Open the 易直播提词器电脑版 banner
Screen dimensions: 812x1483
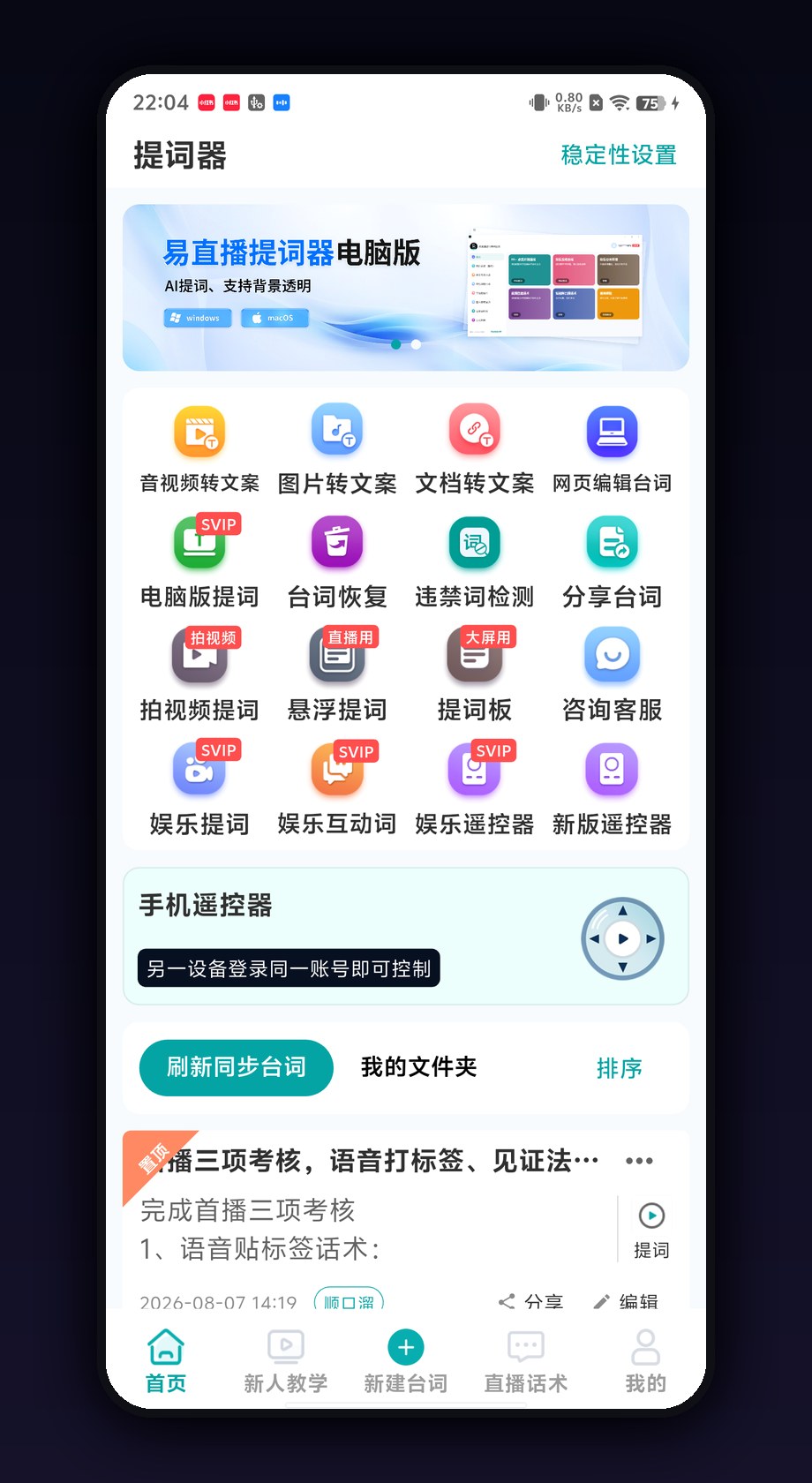pos(406,288)
